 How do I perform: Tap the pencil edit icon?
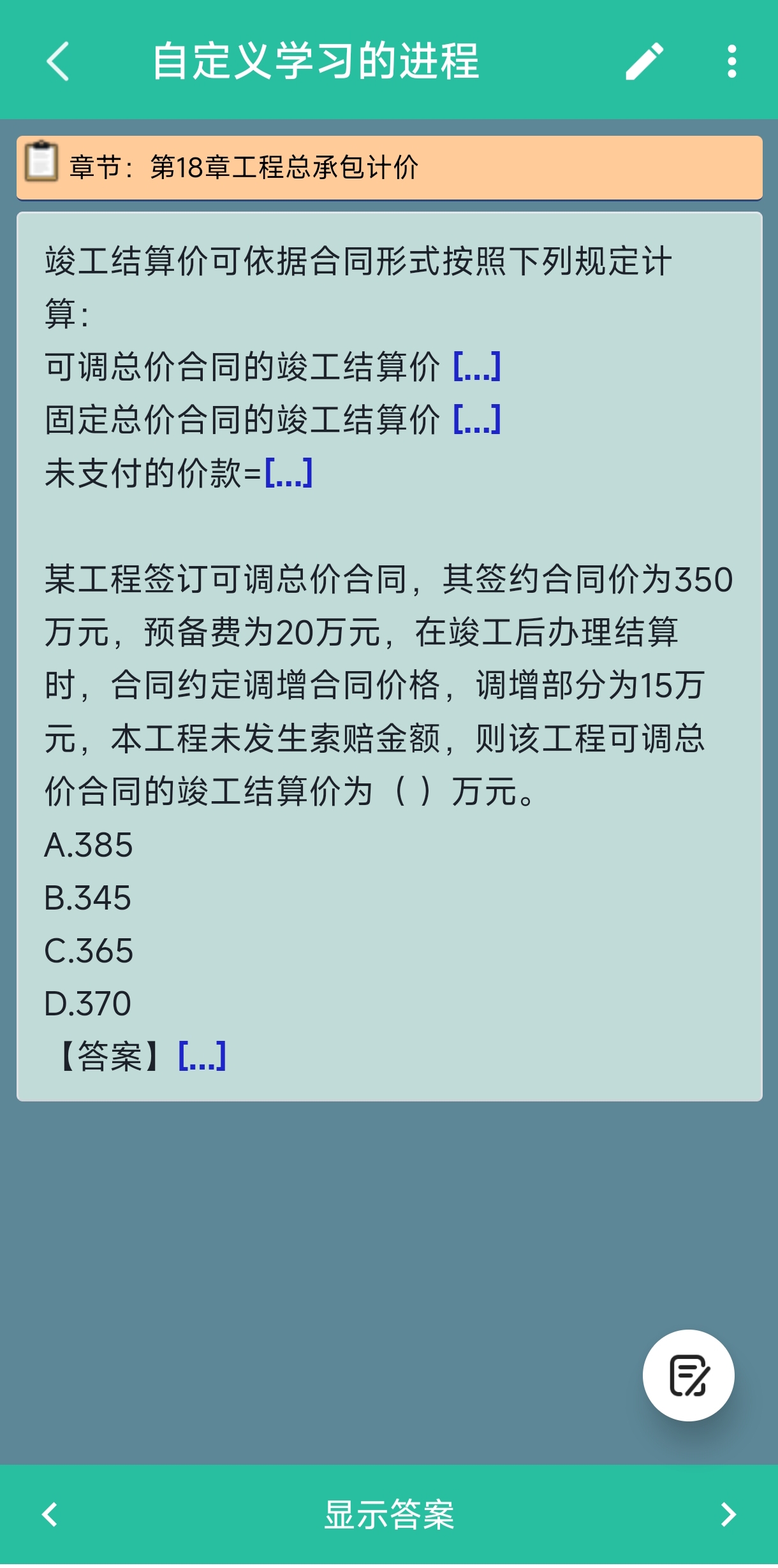(x=644, y=61)
